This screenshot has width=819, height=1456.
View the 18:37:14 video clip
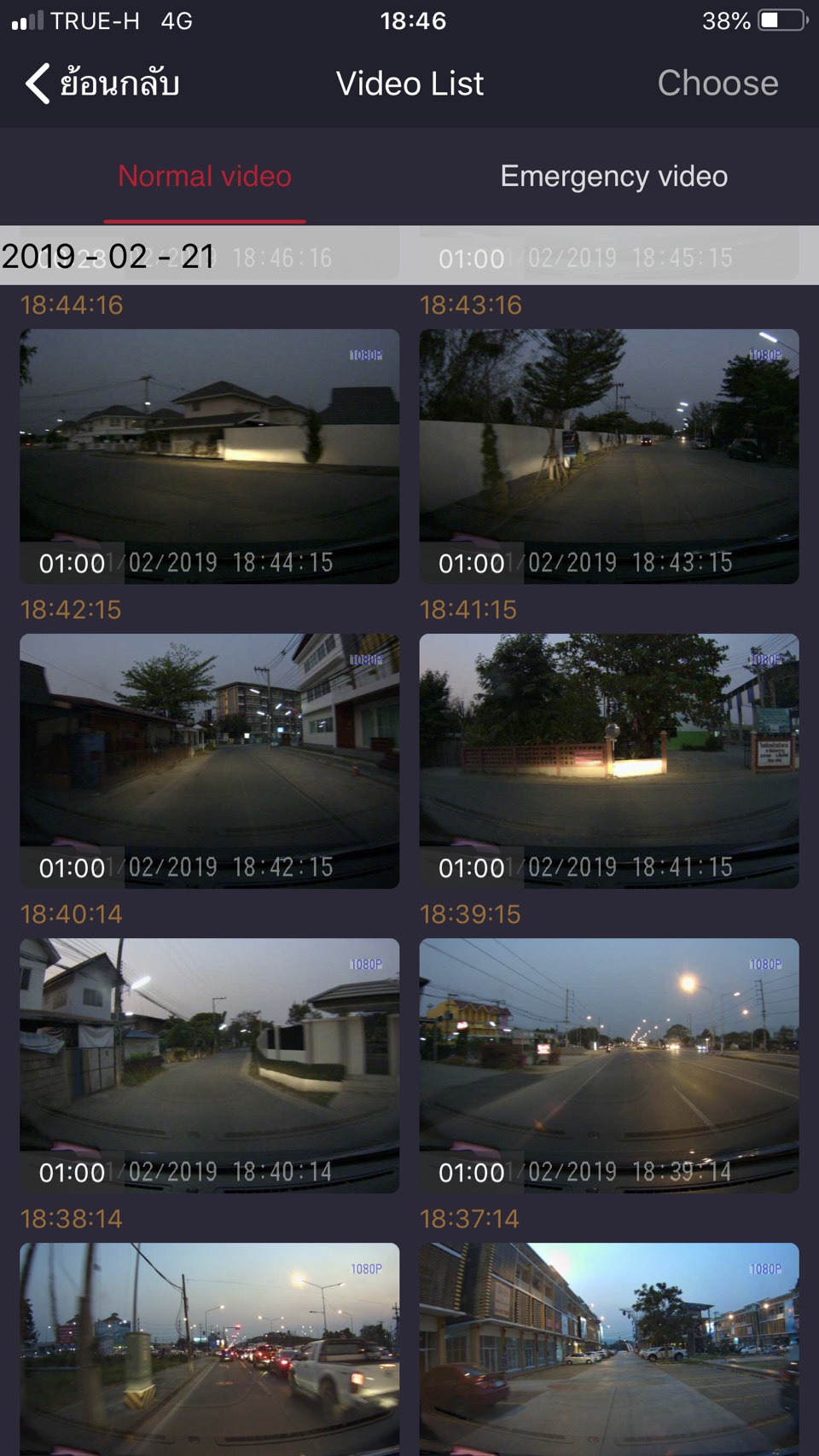[608, 1348]
